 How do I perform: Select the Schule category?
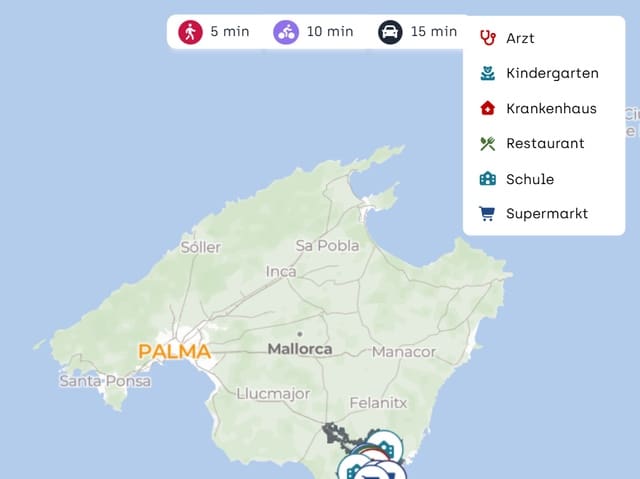click(x=529, y=179)
